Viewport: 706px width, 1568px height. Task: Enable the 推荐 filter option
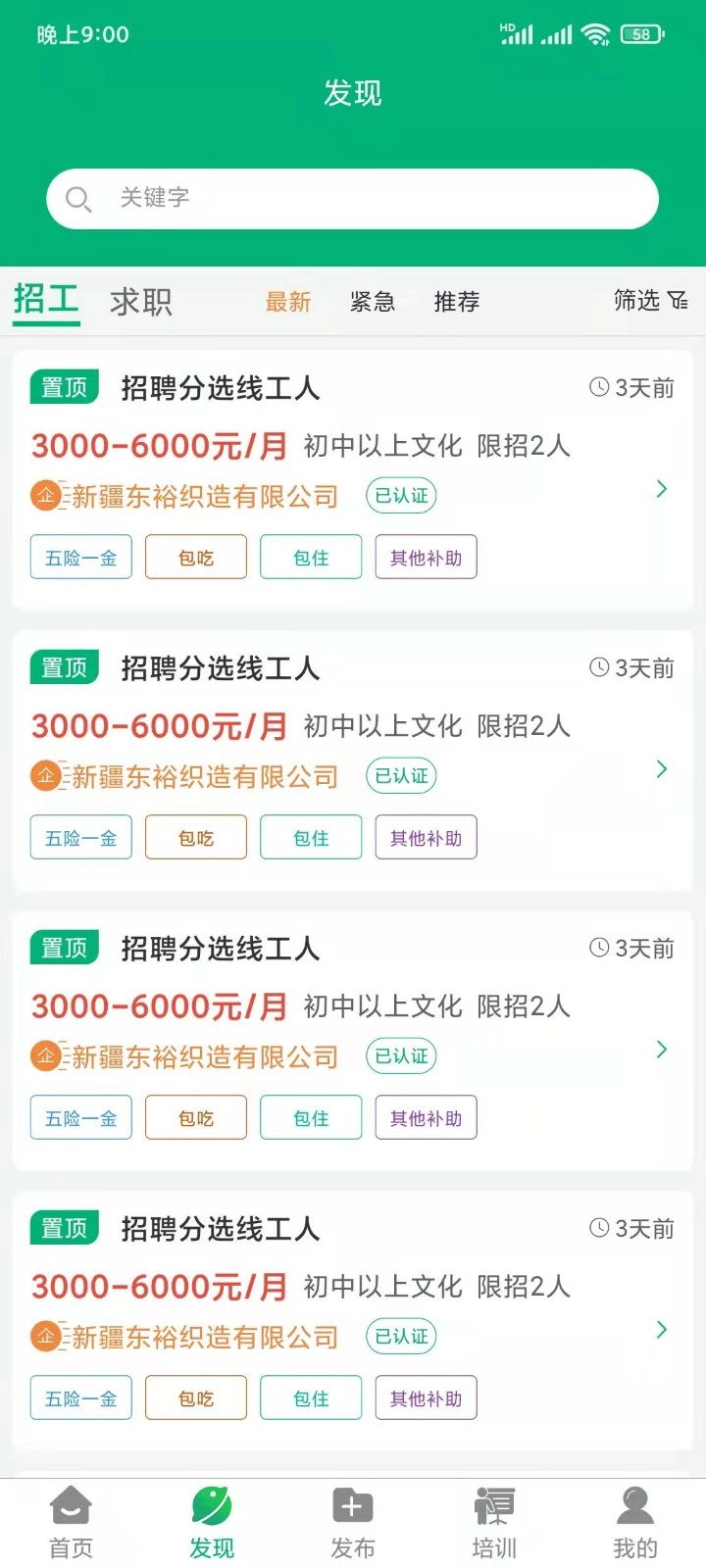click(455, 302)
